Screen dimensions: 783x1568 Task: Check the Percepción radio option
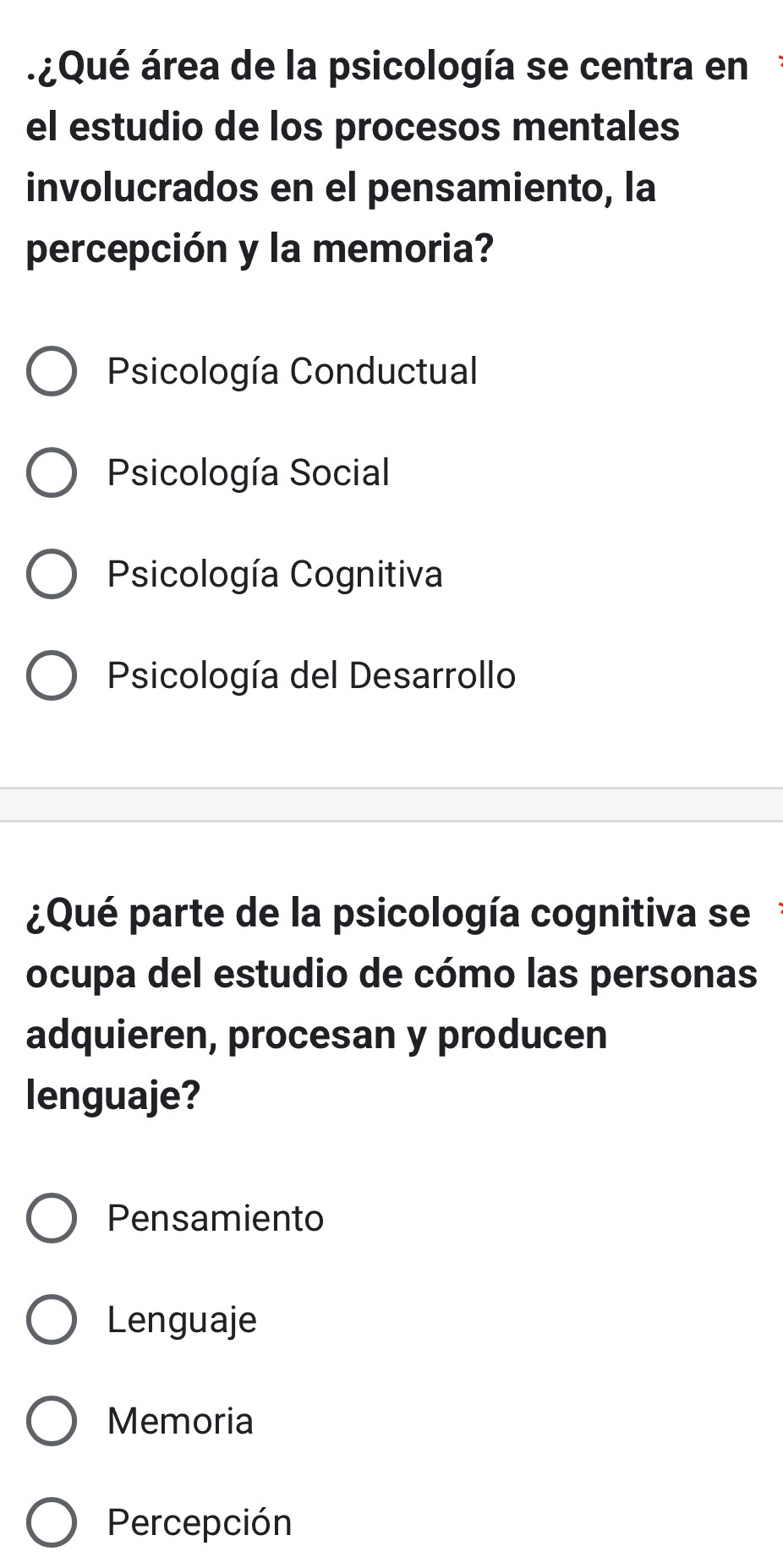click(x=52, y=1522)
